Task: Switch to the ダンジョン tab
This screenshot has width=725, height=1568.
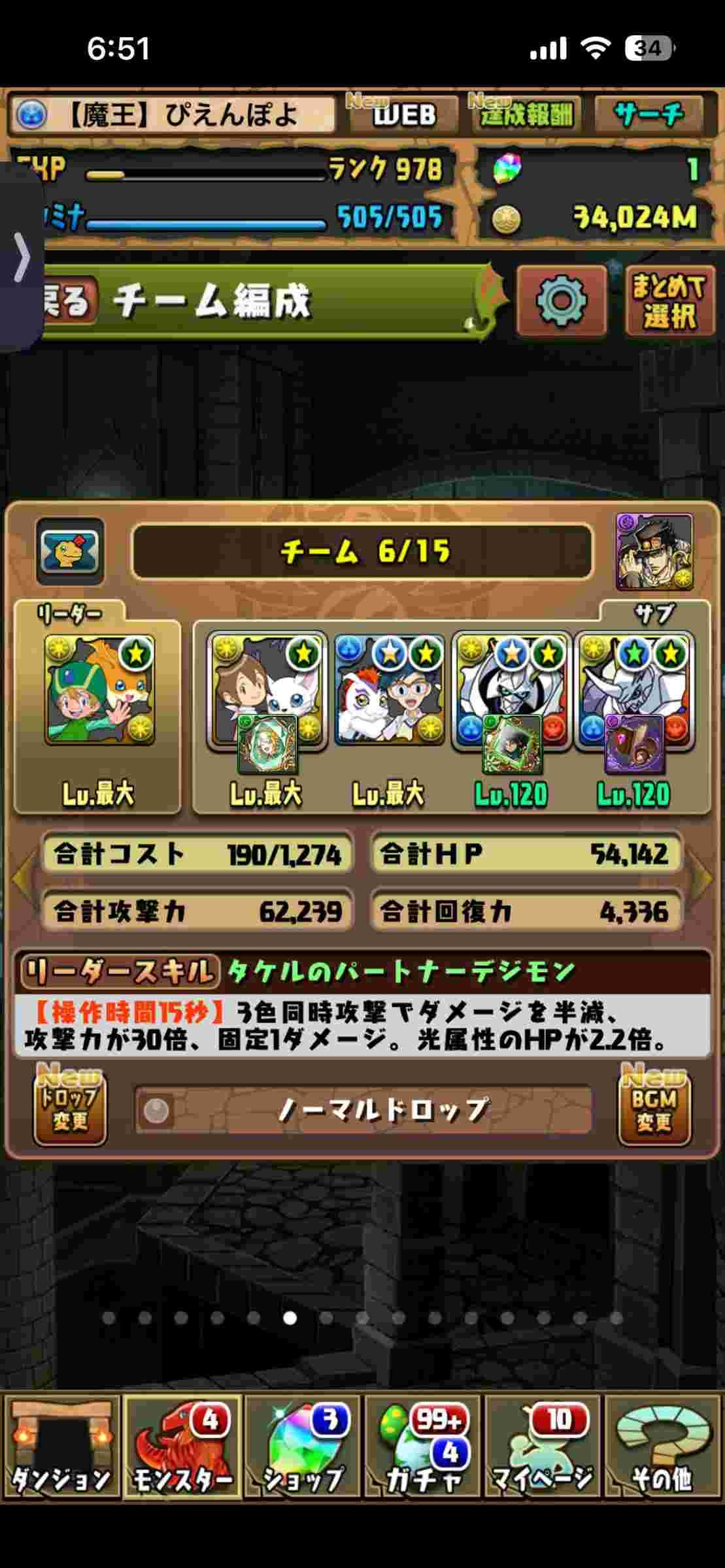Action: pyautogui.click(x=61, y=1445)
